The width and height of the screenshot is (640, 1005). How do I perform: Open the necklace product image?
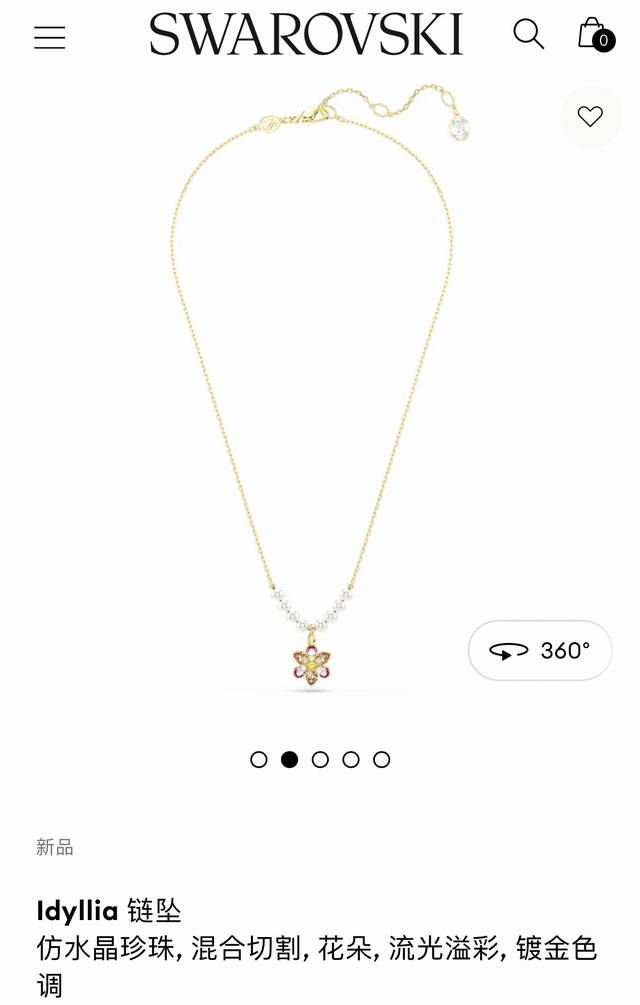(312, 400)
